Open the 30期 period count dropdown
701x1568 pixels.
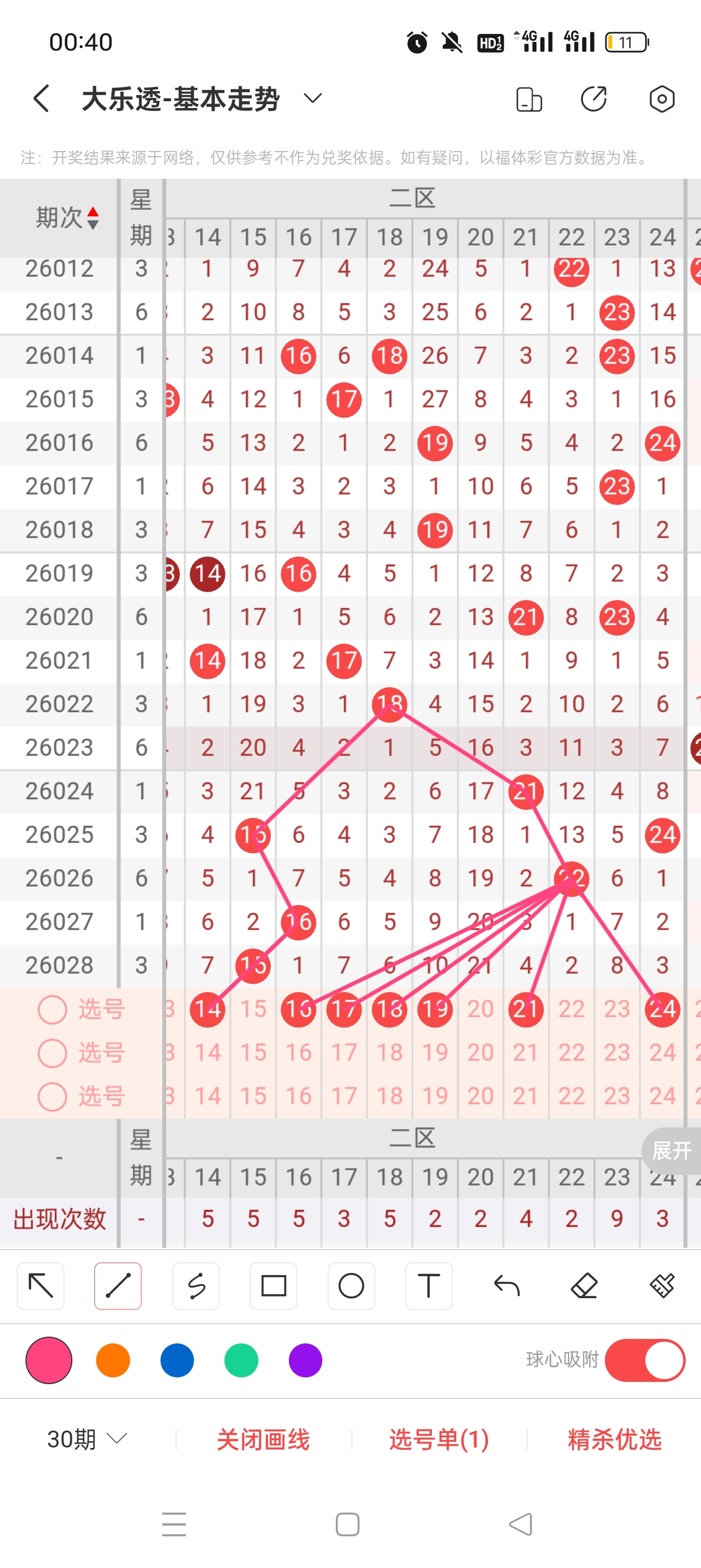87,1439
